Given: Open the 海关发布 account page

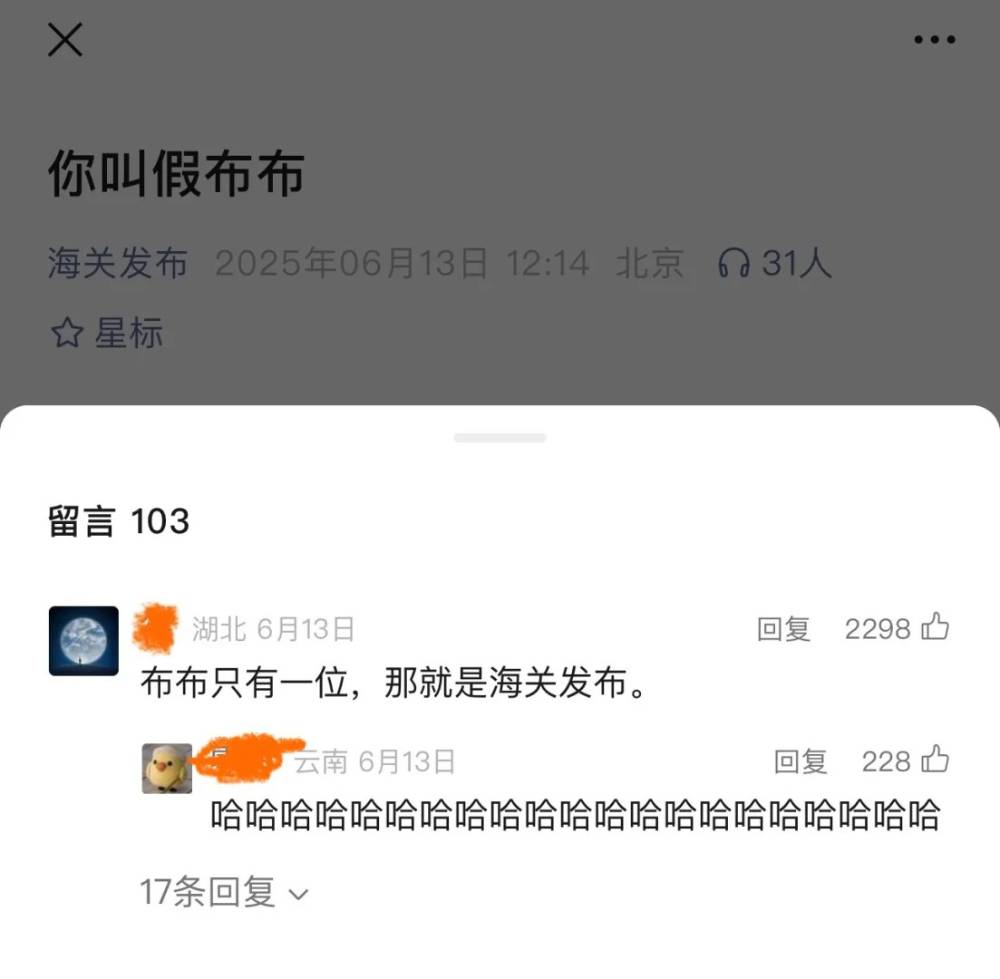Looking at the screenshot, I should pos(118,264).
